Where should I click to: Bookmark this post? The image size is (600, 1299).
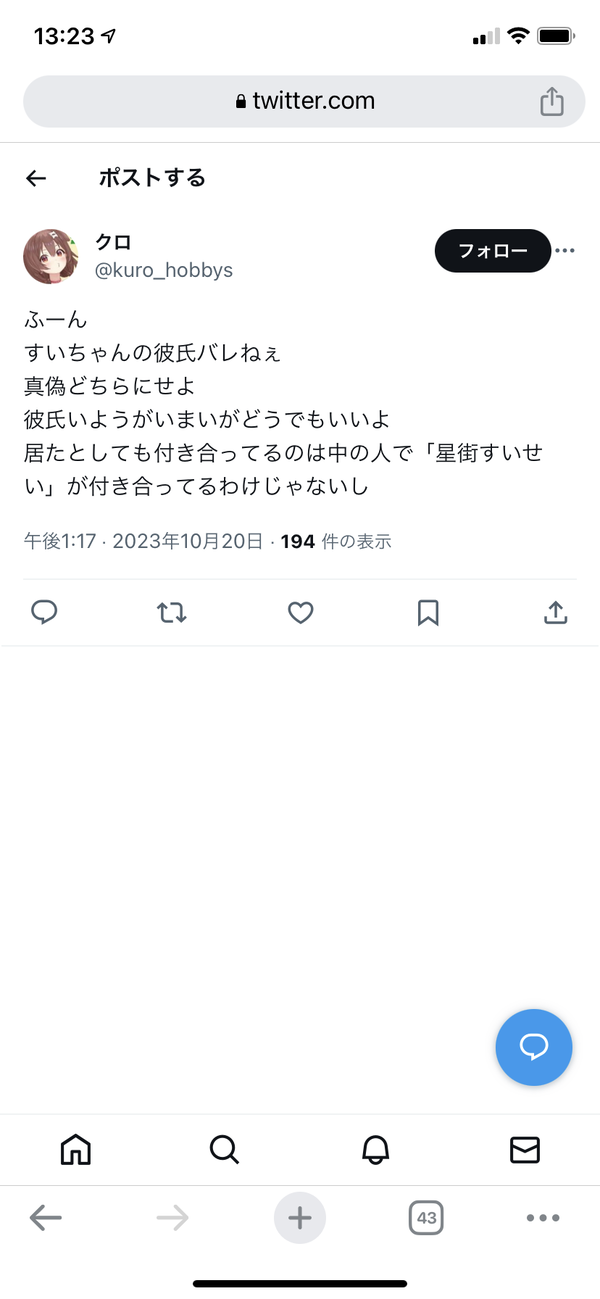click(x=428, y=612)
